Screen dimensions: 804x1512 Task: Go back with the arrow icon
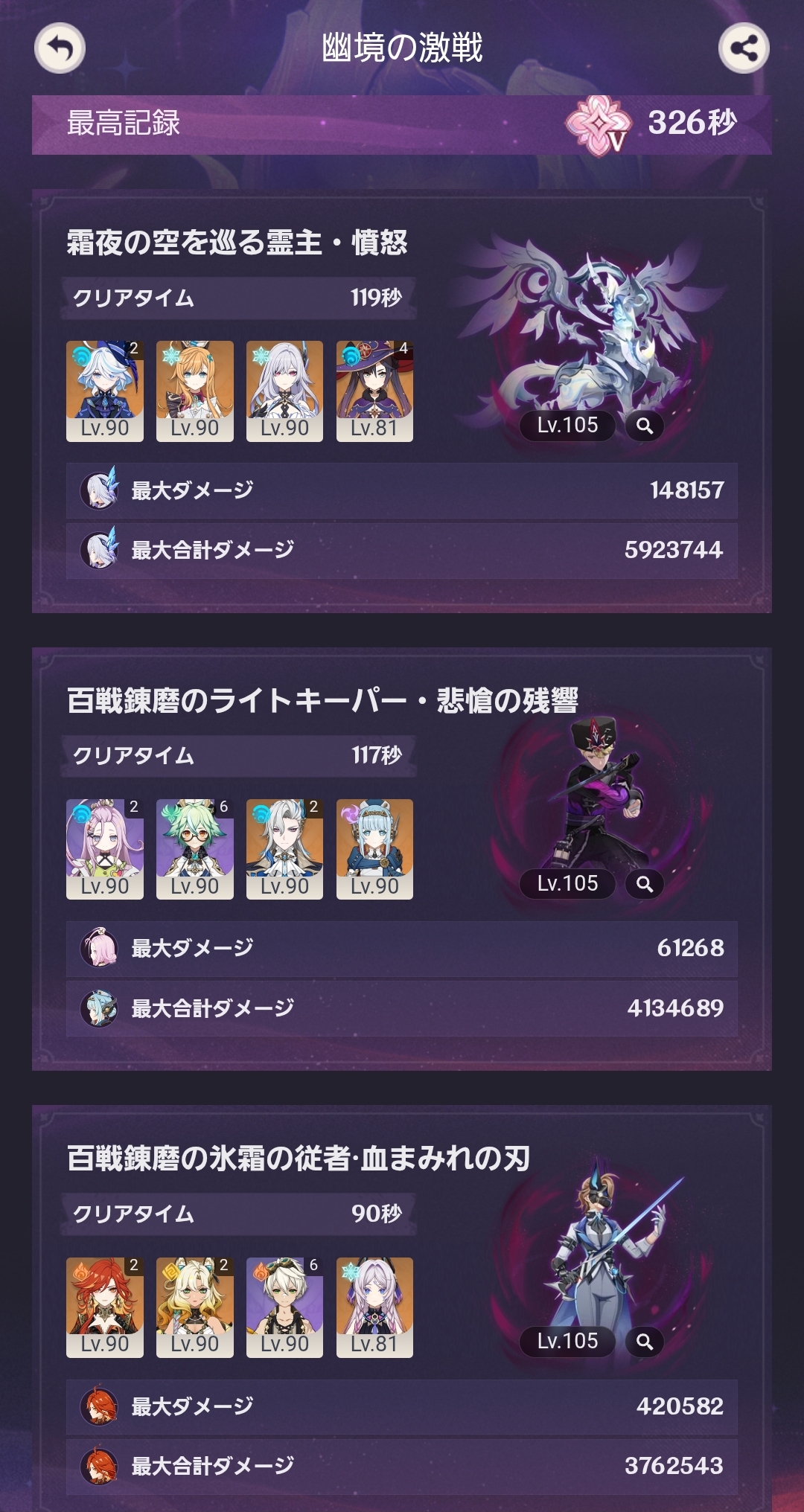60,48
